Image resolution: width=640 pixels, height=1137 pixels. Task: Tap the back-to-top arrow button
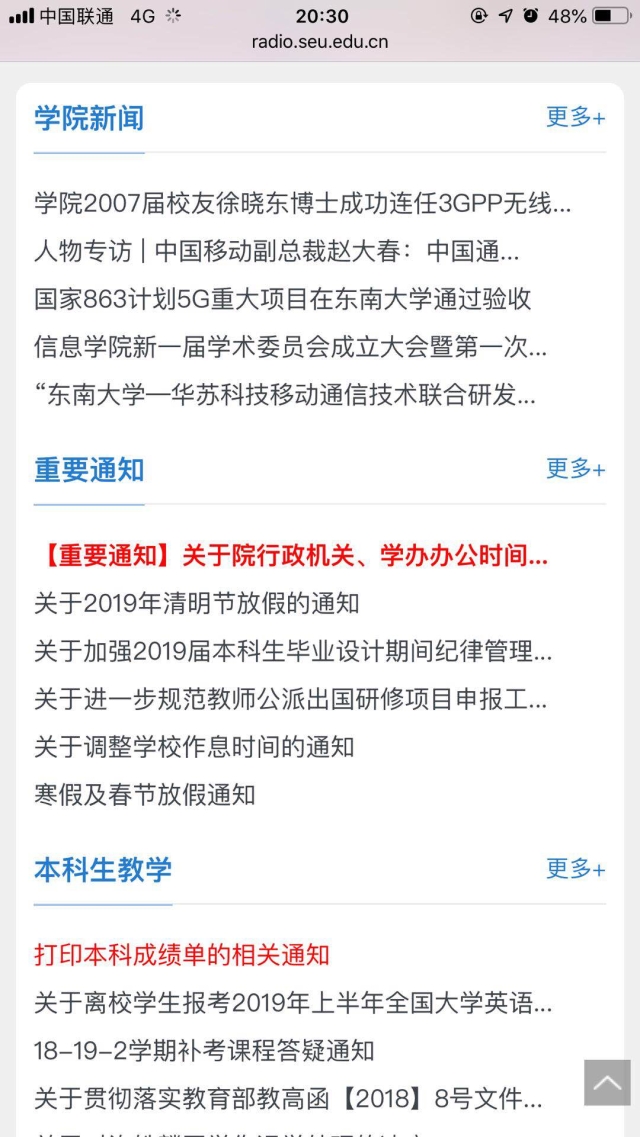coord(607,1083)
